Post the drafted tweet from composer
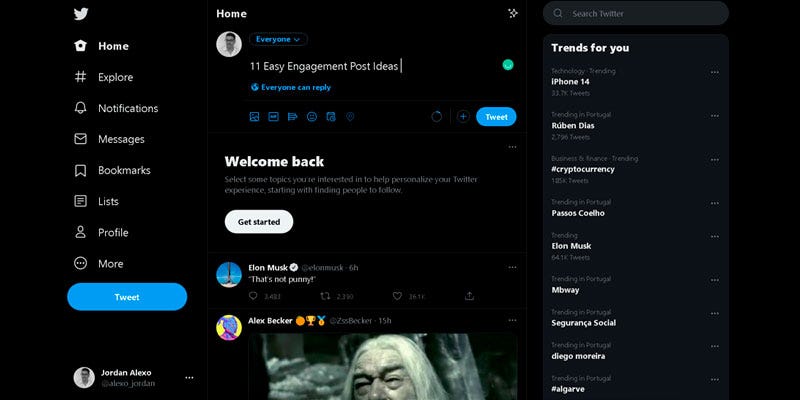Viewport: 800px width, 400px height. [x=496, y=117]
